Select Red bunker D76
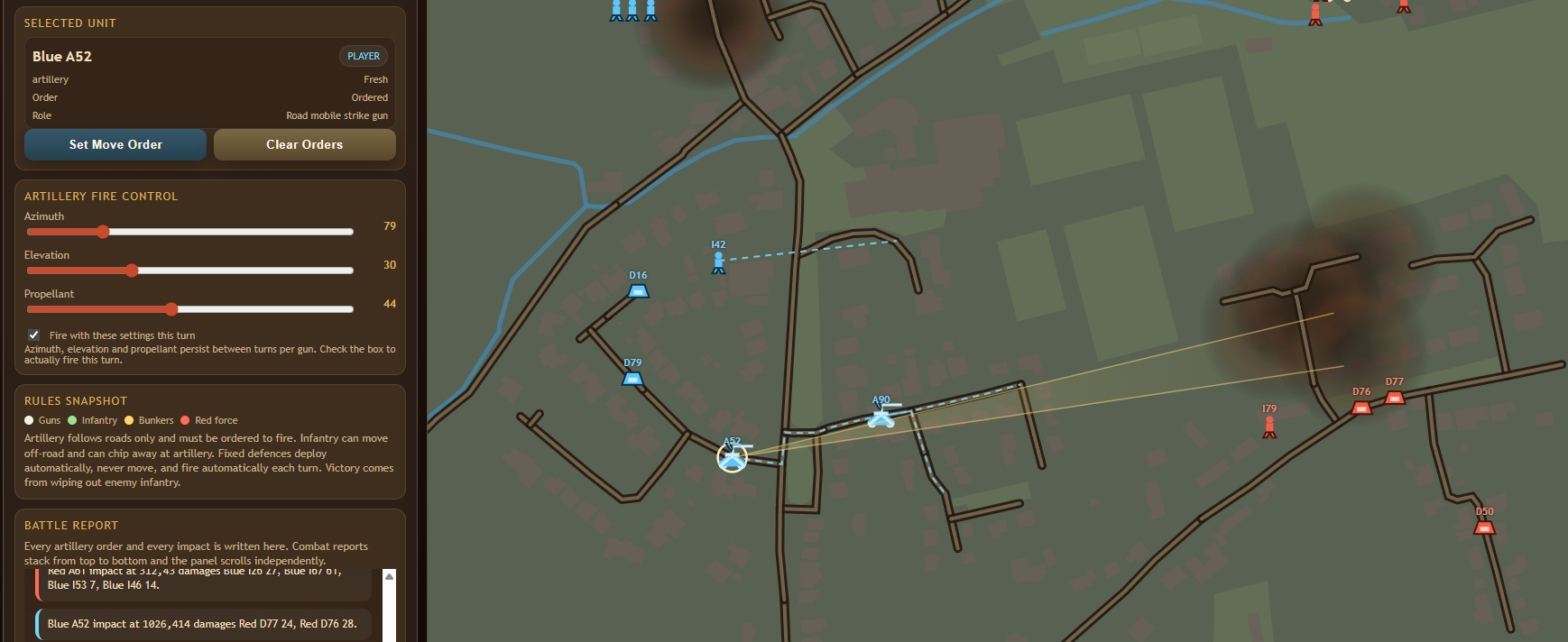The image size is (1568, 642). (1361, 408)
